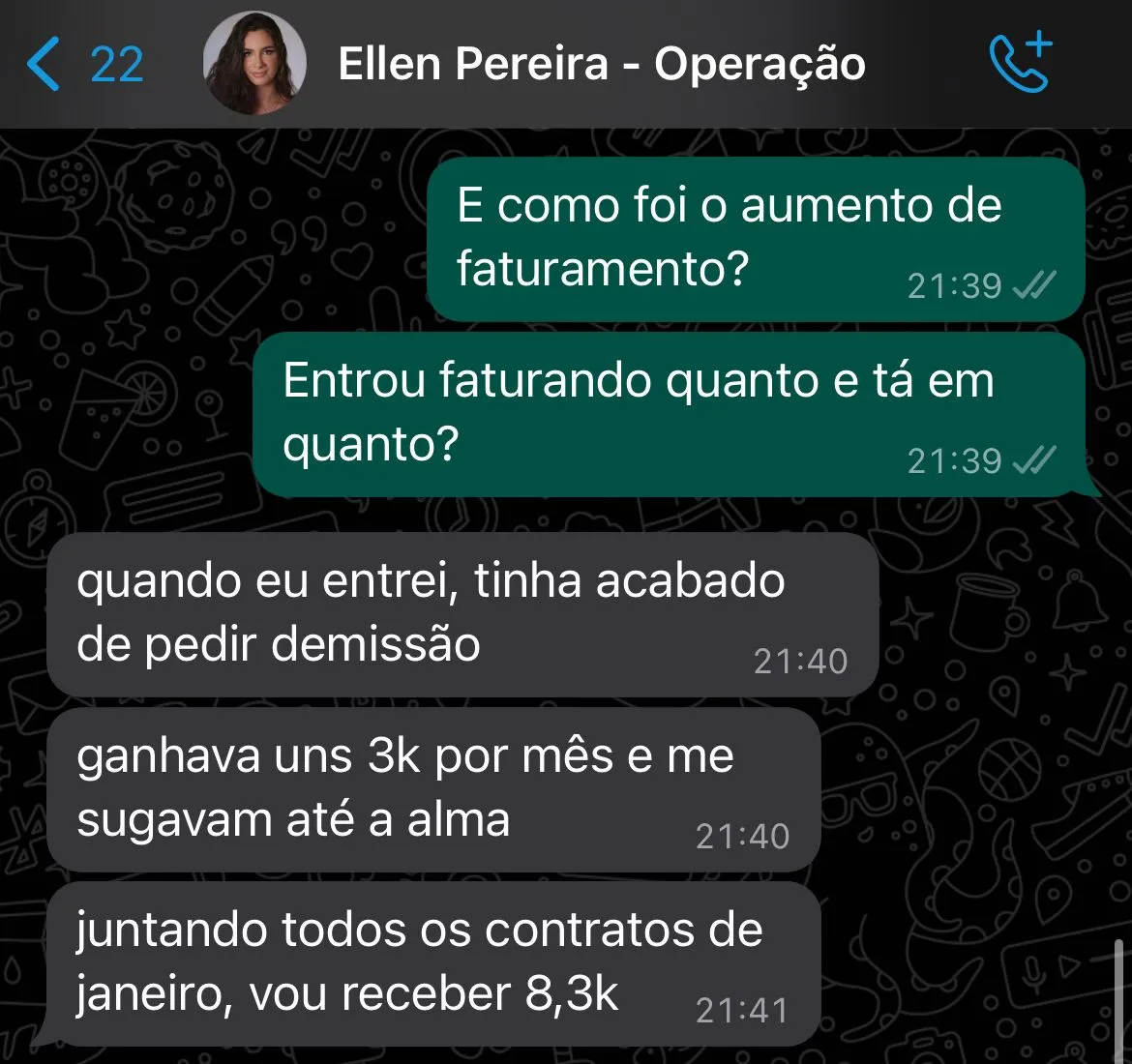Start a call with Ellen Pereira
Viewport: 1132px width, 1064px height.
(1021, 64)
